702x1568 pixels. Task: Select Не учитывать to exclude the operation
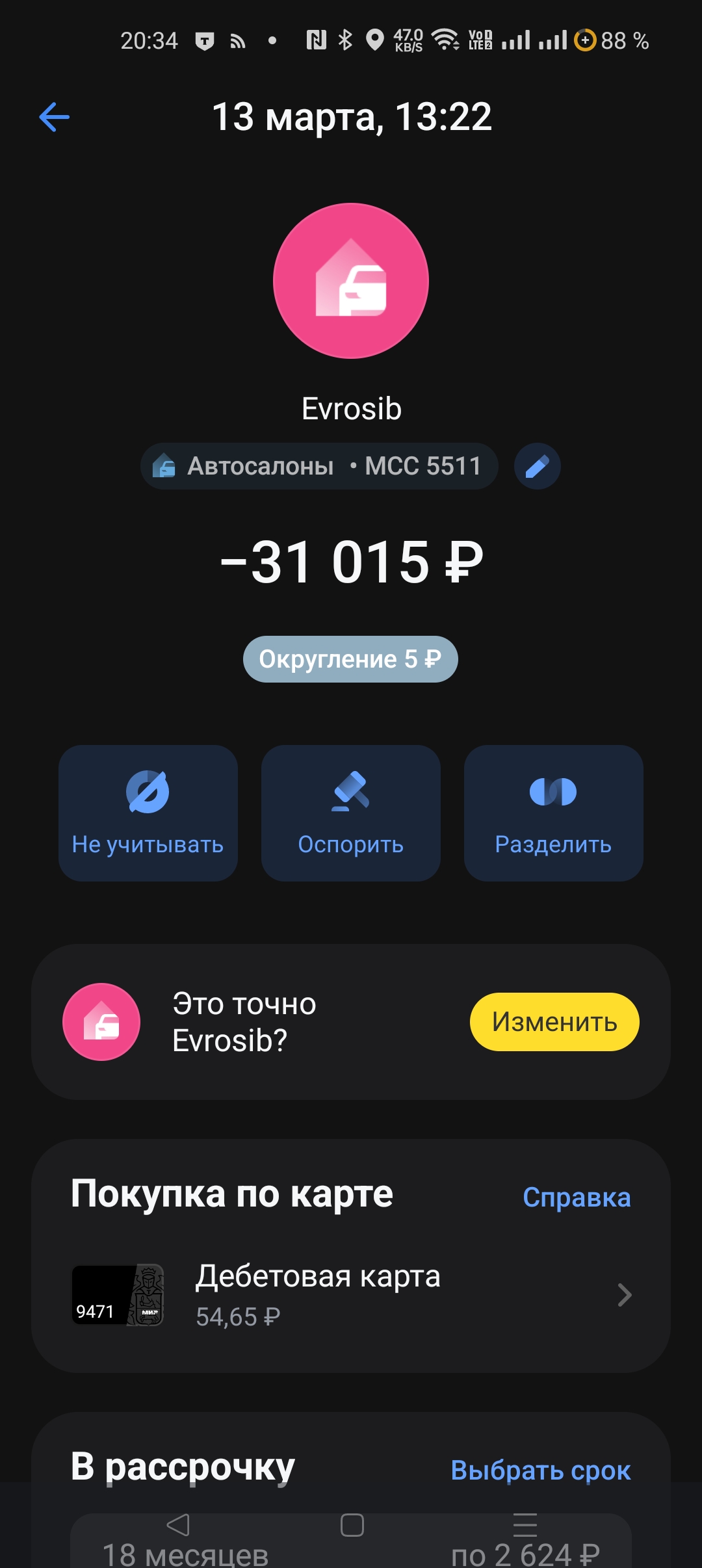(148, 813)
